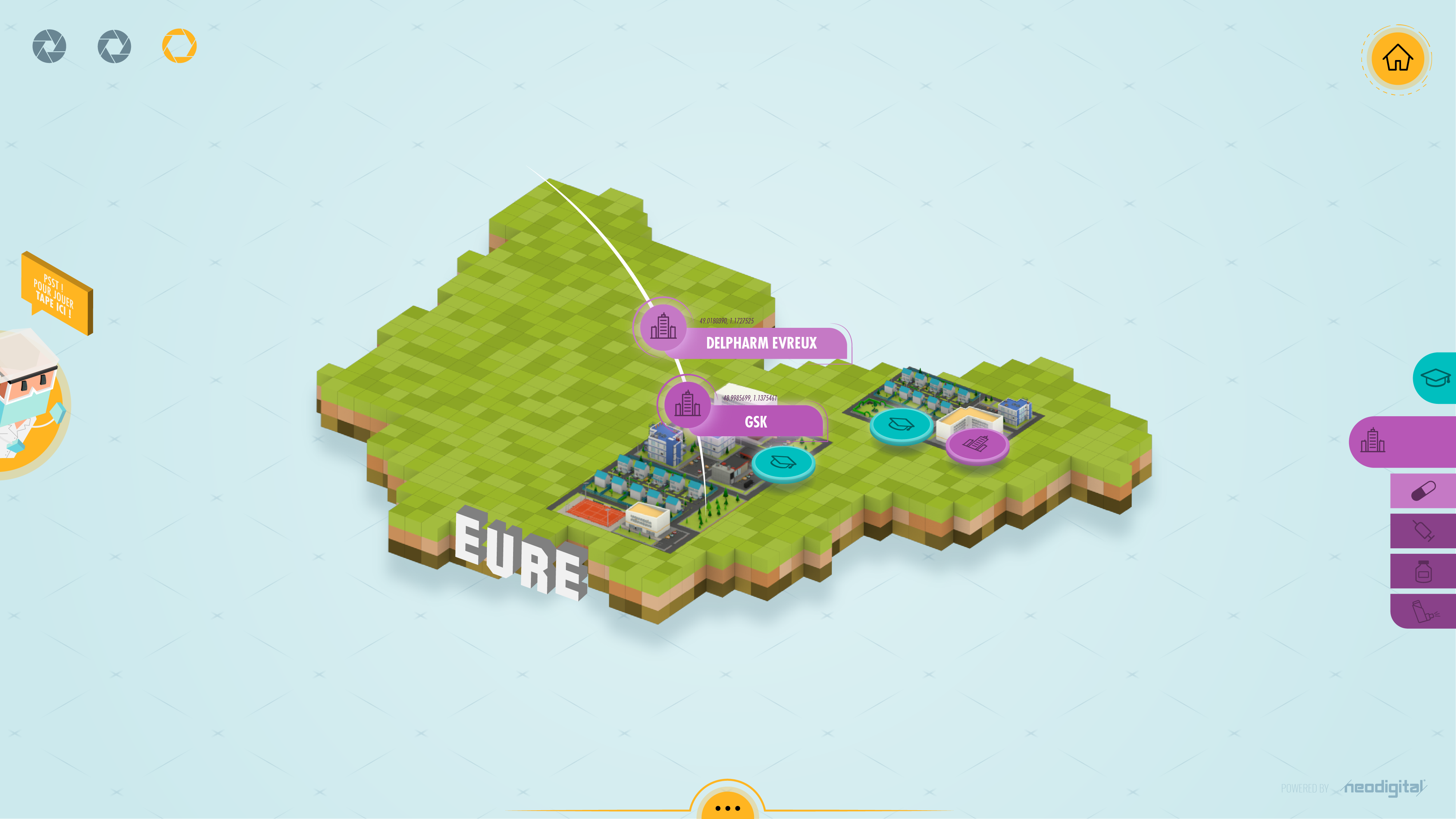Open the education filter tab on the right

pos(1435,378)
